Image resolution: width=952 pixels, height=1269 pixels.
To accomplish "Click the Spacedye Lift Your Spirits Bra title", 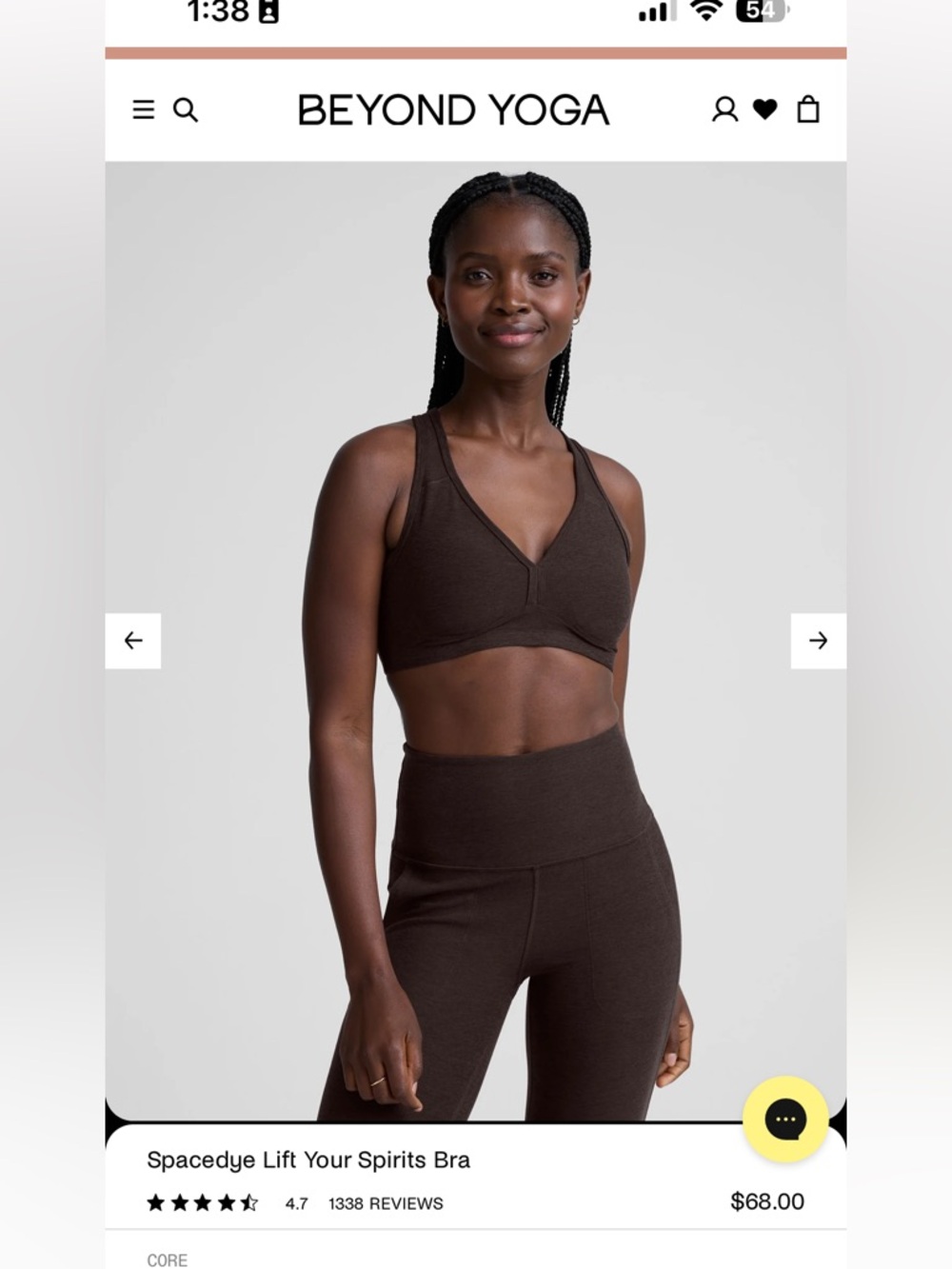I will point(308,1160).
